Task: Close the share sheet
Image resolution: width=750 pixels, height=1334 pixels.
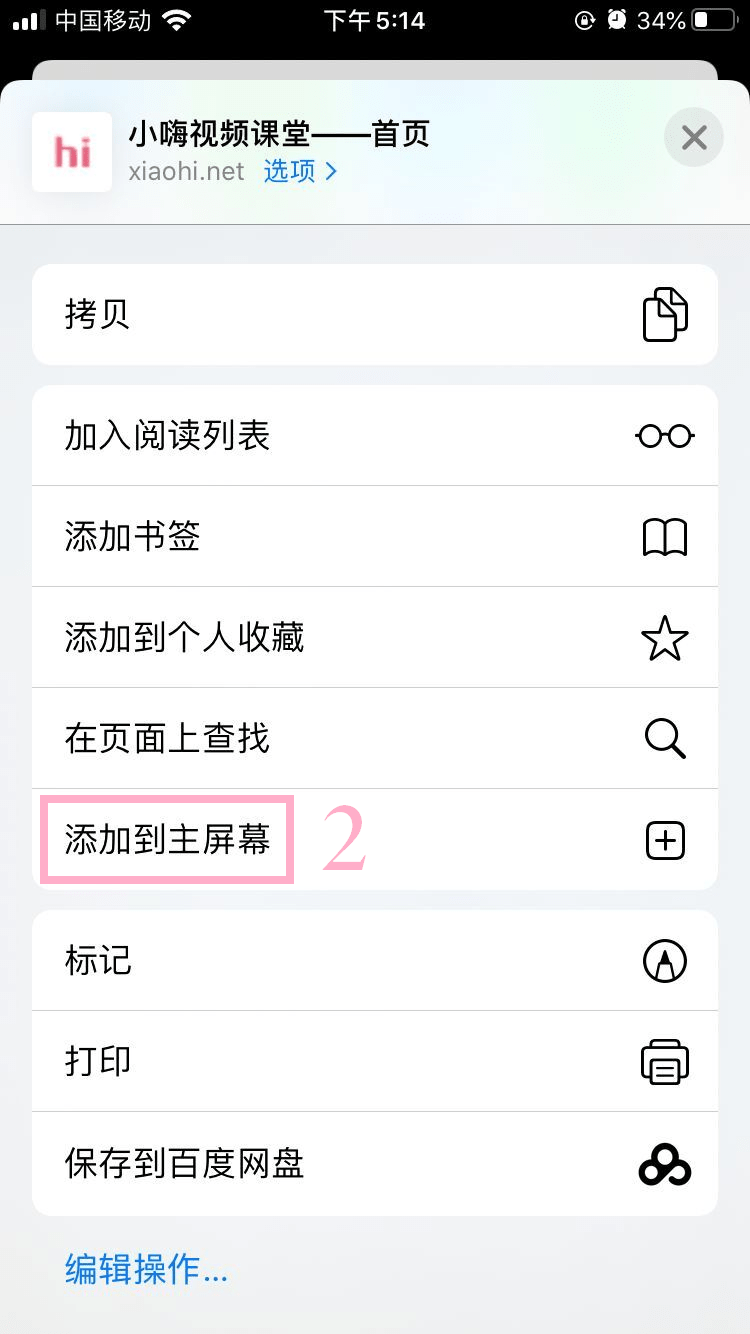Action: pos(694,137)
